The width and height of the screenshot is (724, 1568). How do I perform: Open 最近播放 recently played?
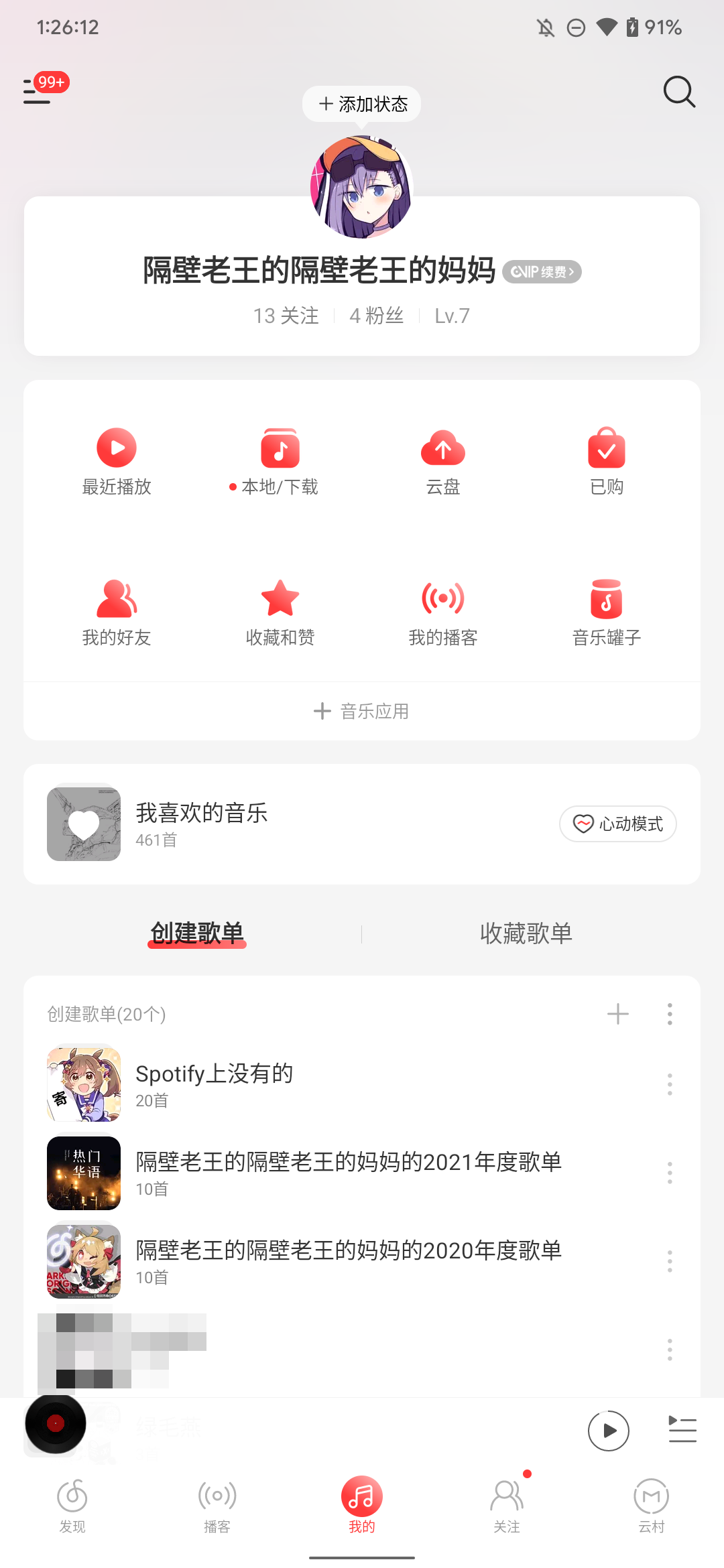click(x=117, y=461)
